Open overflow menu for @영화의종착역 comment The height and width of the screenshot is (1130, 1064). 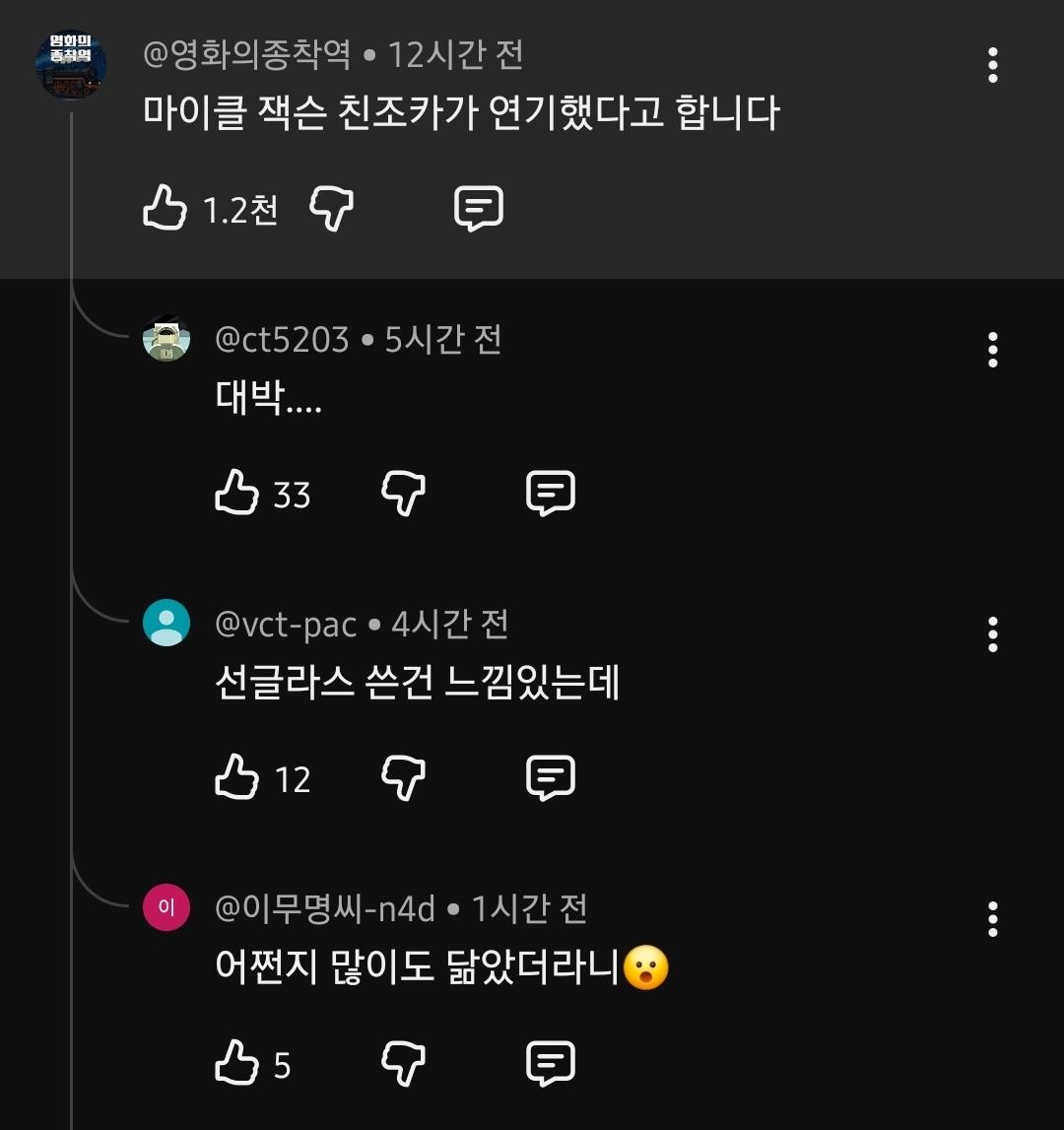click(x=992, y=65)
